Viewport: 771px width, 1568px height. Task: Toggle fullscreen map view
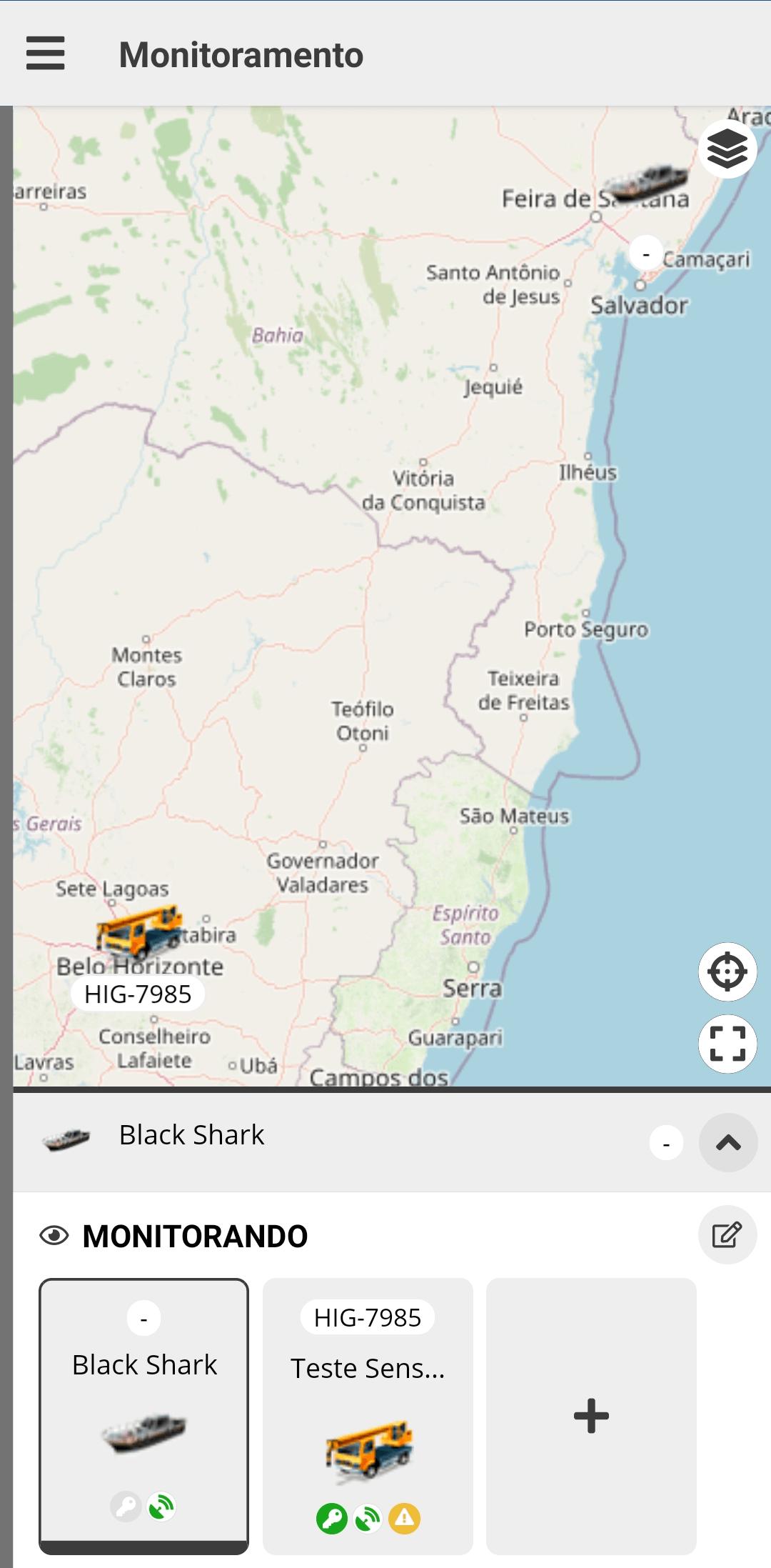727,1044
